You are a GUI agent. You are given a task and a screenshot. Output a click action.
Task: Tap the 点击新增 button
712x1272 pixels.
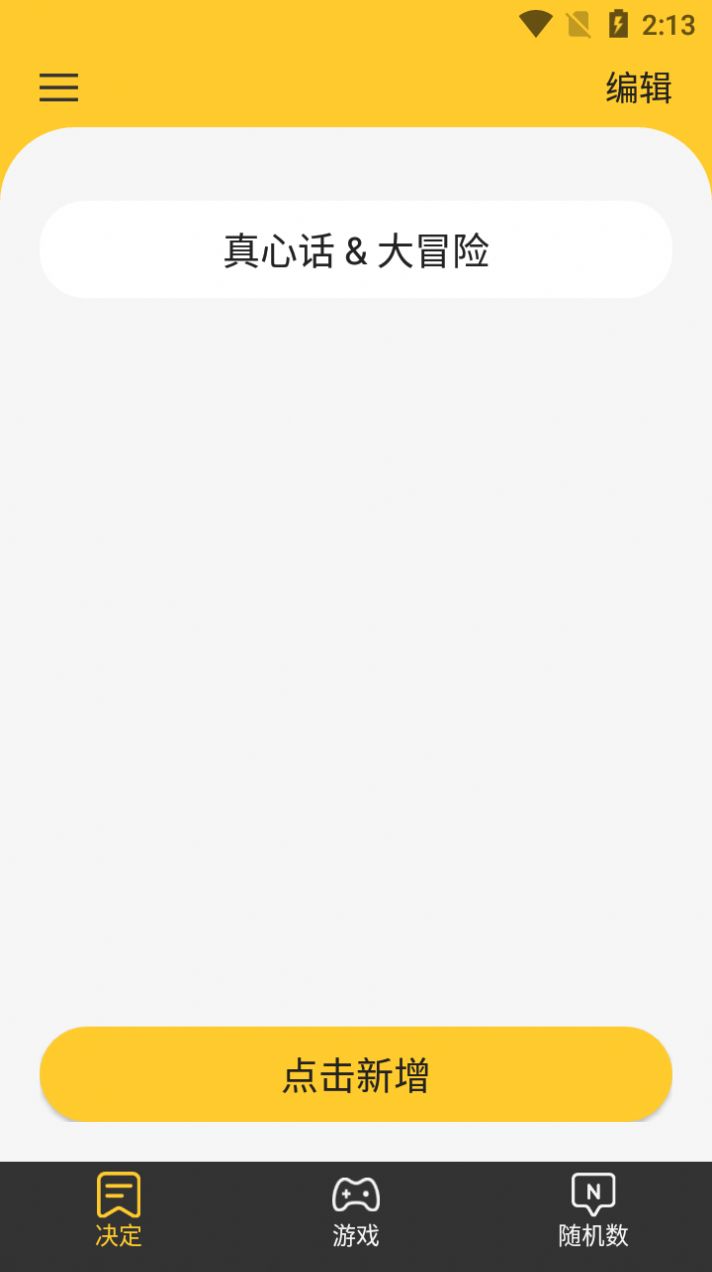[x=356, y=1075]
